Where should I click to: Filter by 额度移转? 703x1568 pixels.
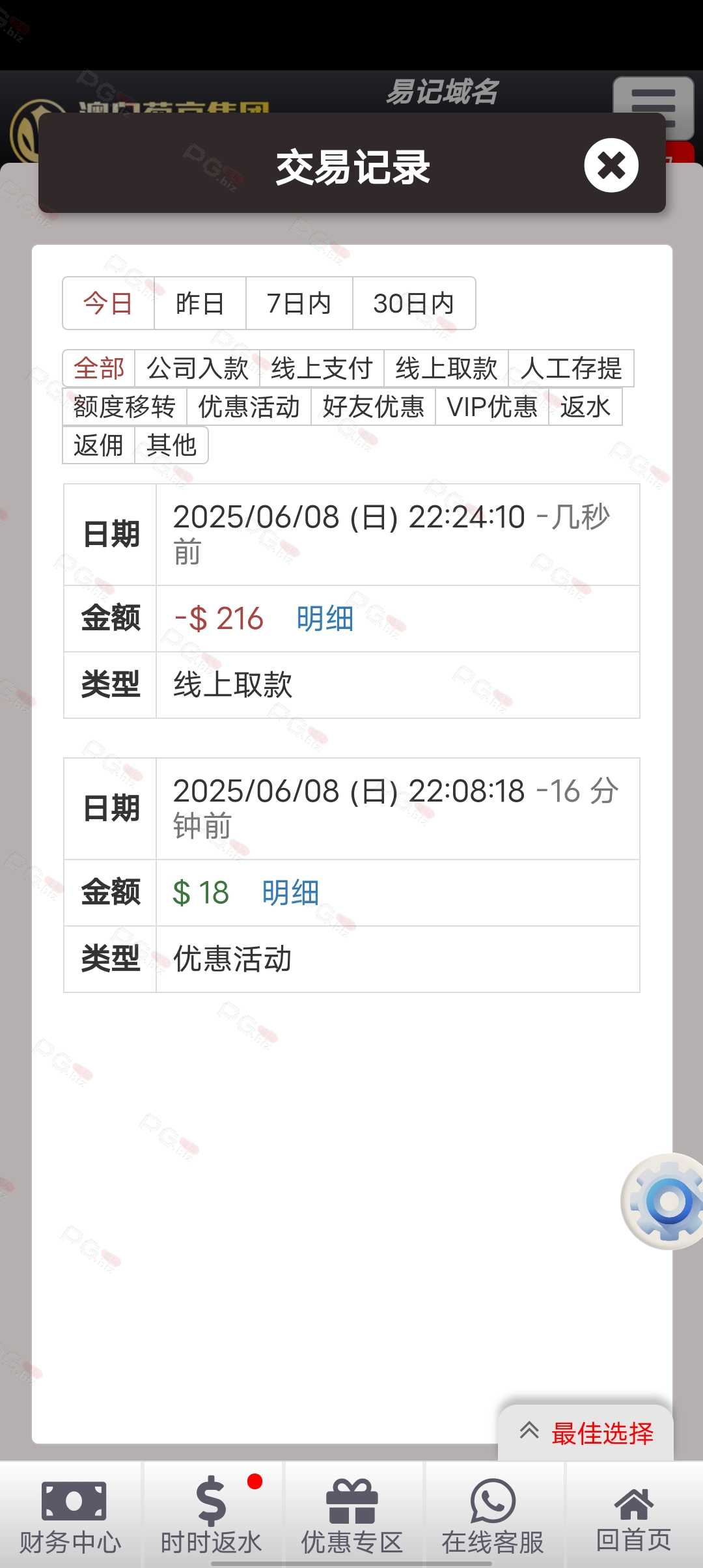[x=124, y=407]
